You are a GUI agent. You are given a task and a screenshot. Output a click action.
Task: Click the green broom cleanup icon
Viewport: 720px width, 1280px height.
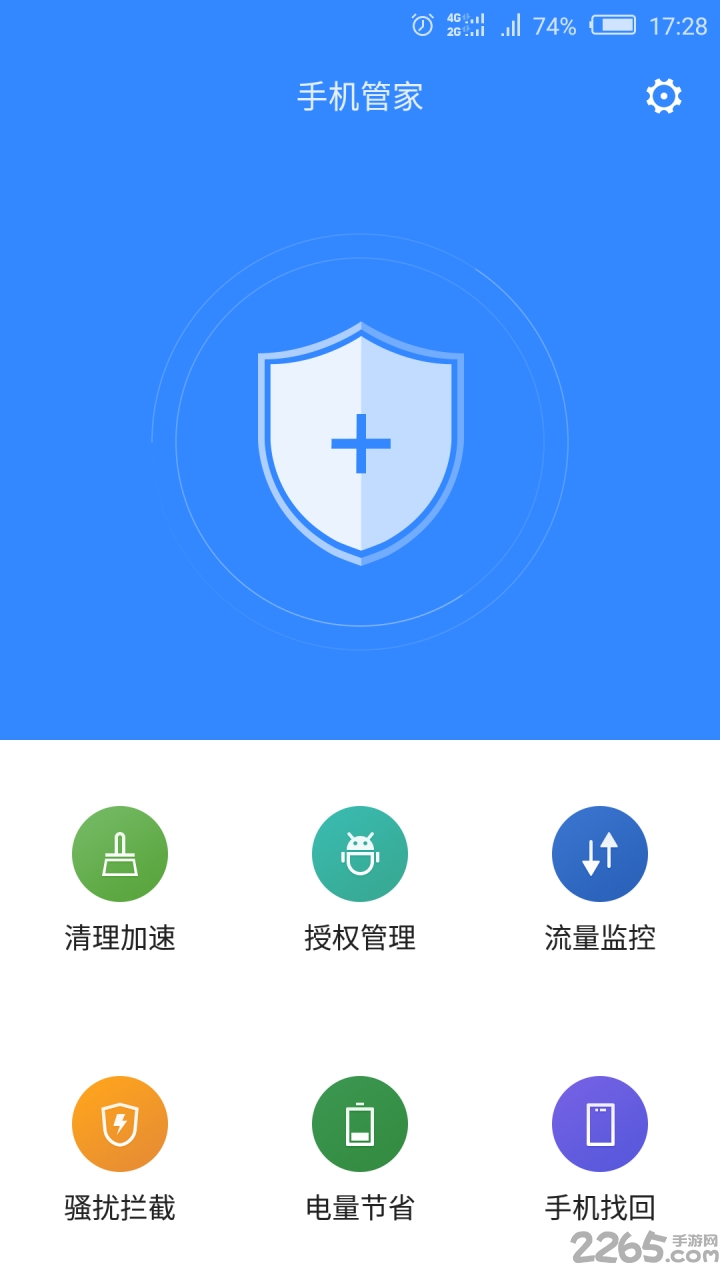120,853
